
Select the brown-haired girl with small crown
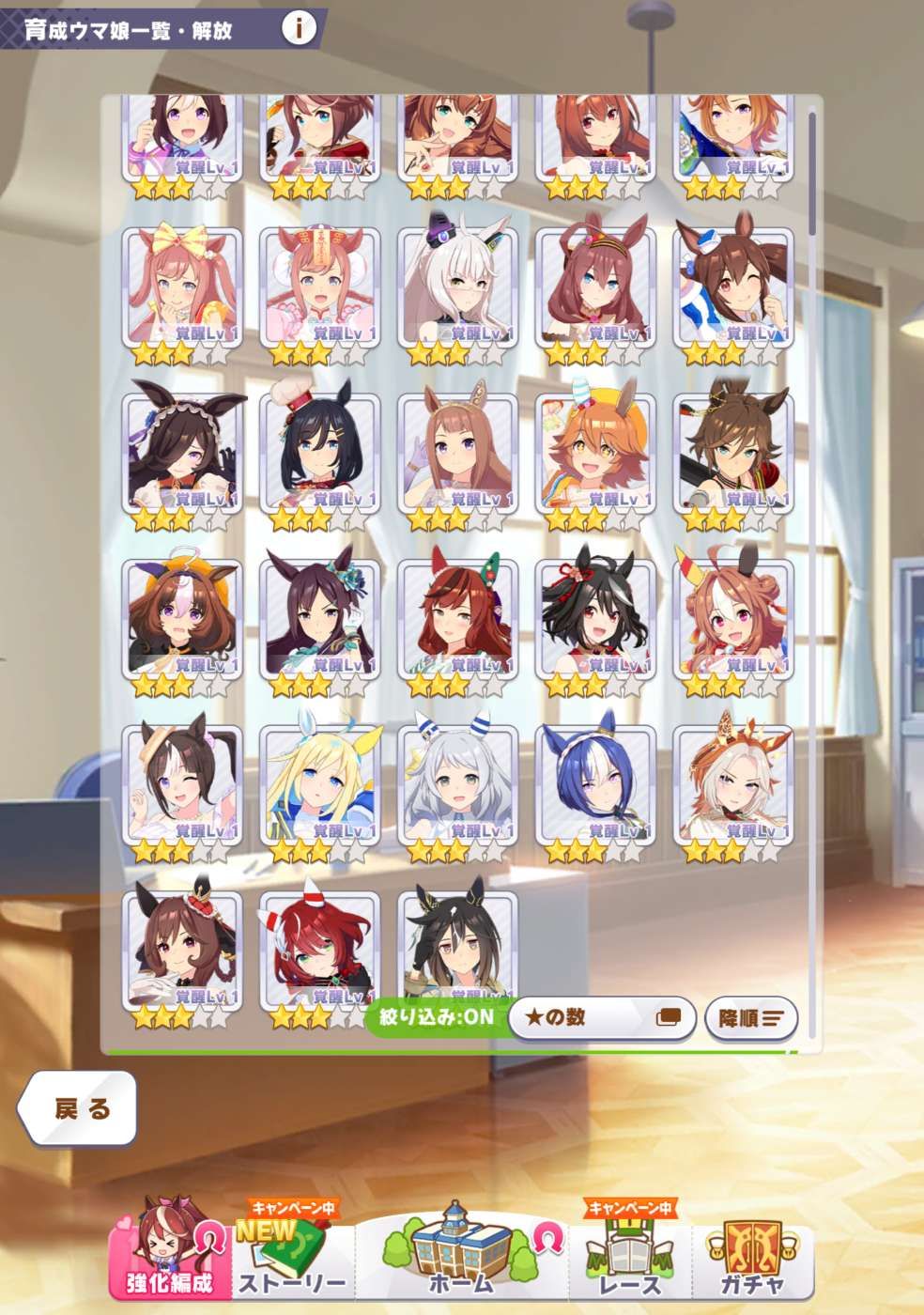tap(181, 951)
